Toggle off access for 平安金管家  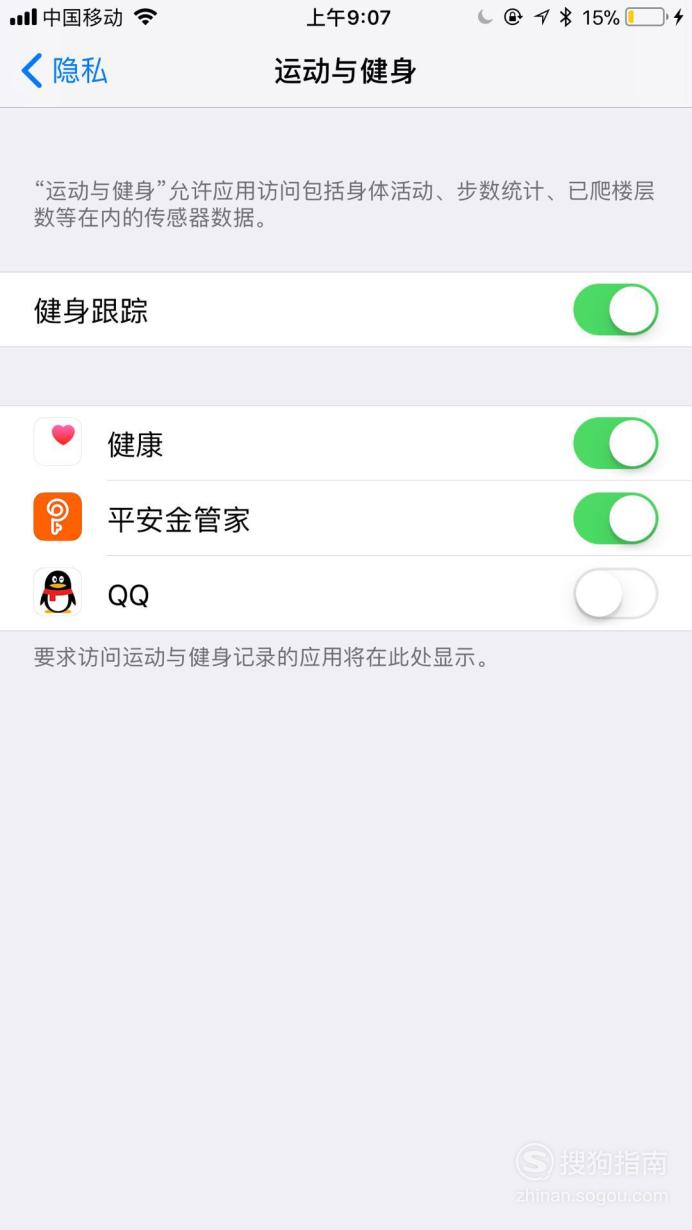[616, 518]
